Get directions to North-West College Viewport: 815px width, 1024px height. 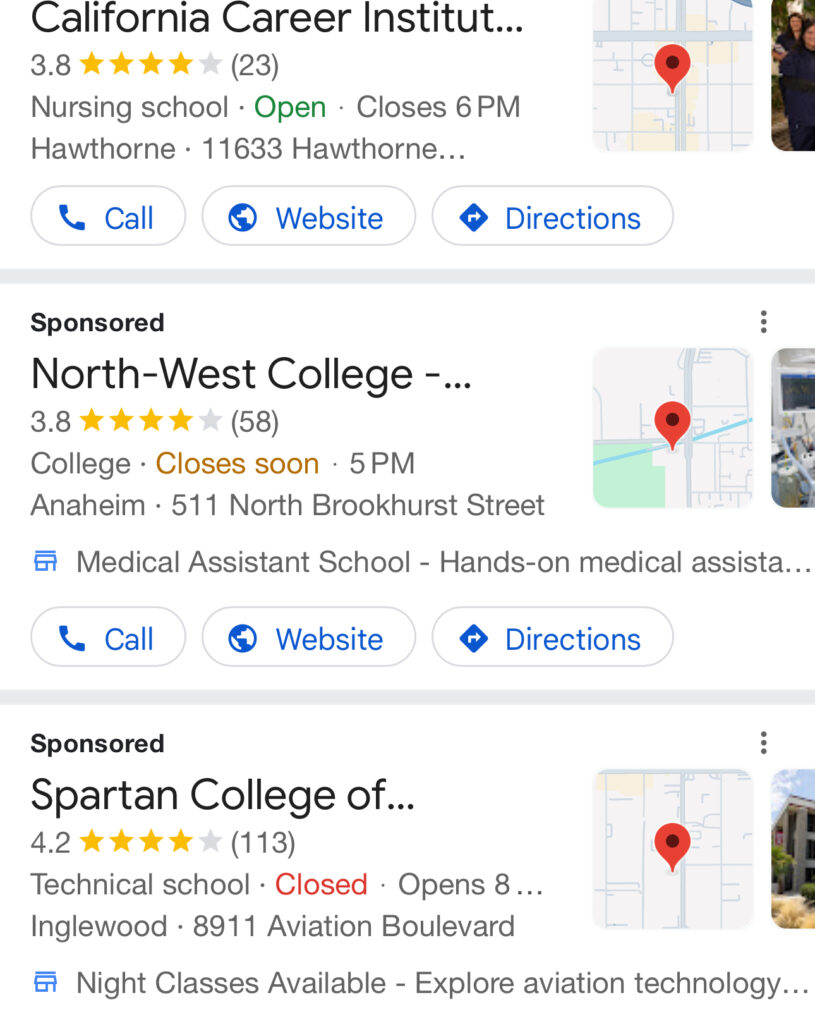(552, 638)
